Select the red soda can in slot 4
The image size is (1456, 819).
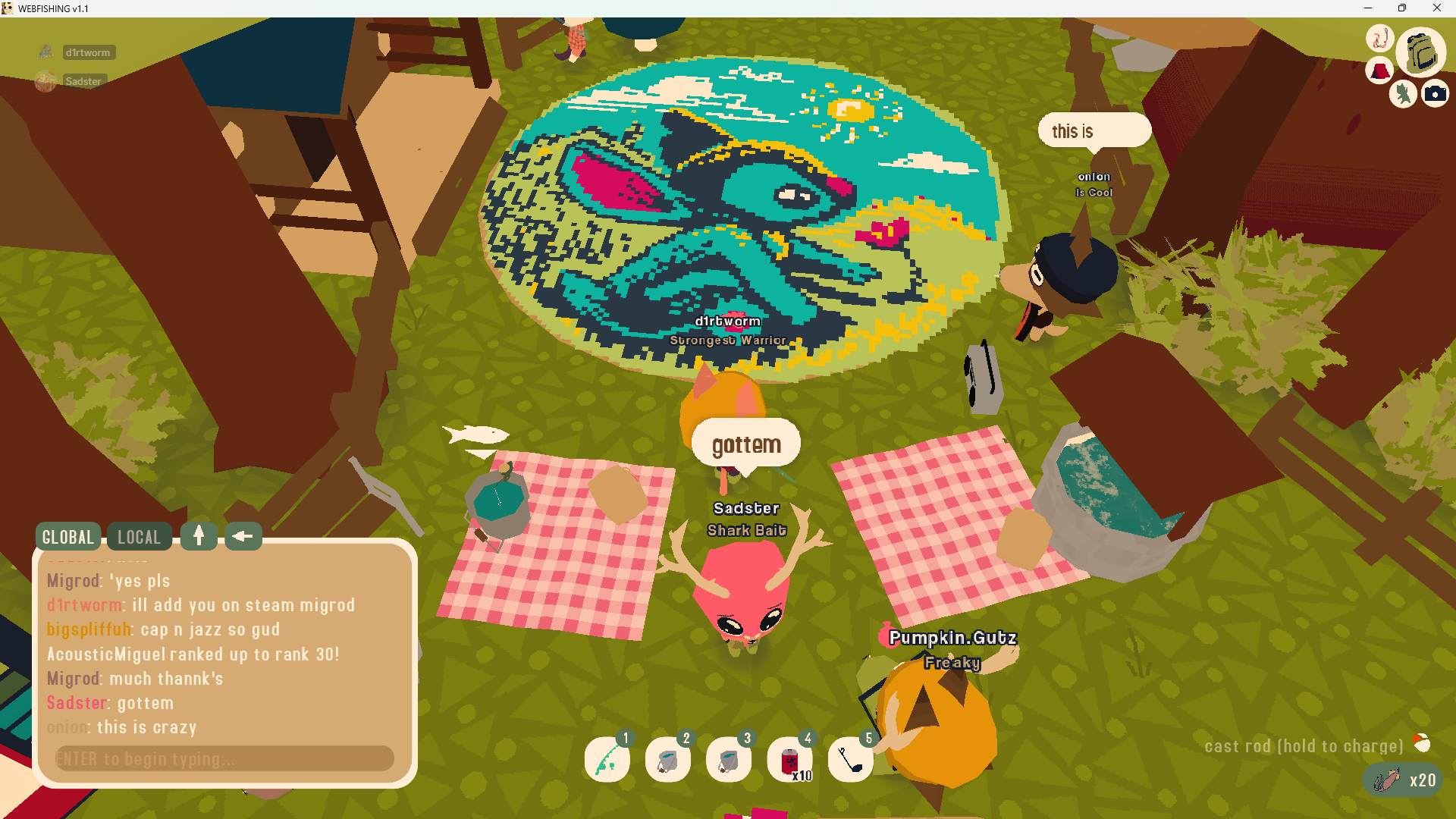pyautogui.click(x=789, y=759)
